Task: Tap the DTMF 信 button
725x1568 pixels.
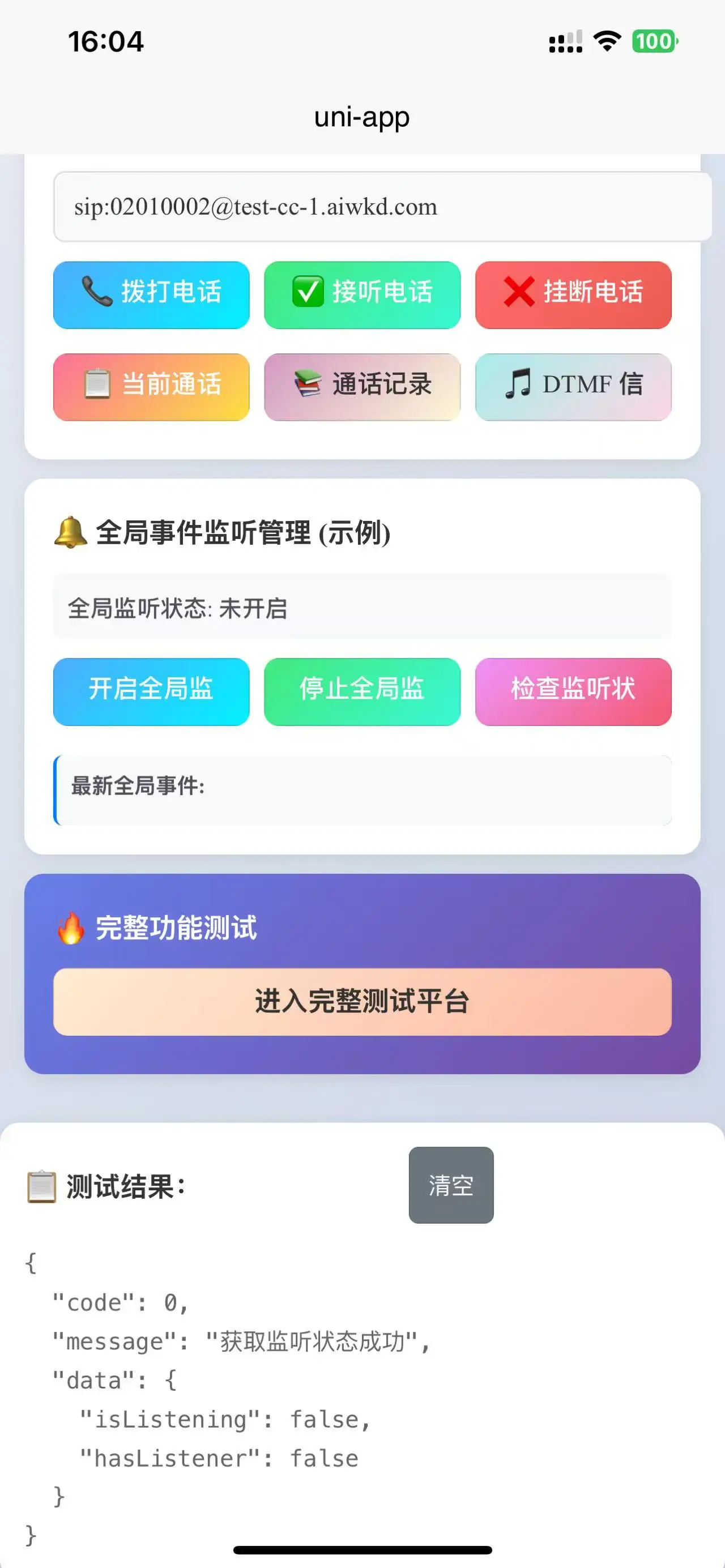Action: coord(573,387)
